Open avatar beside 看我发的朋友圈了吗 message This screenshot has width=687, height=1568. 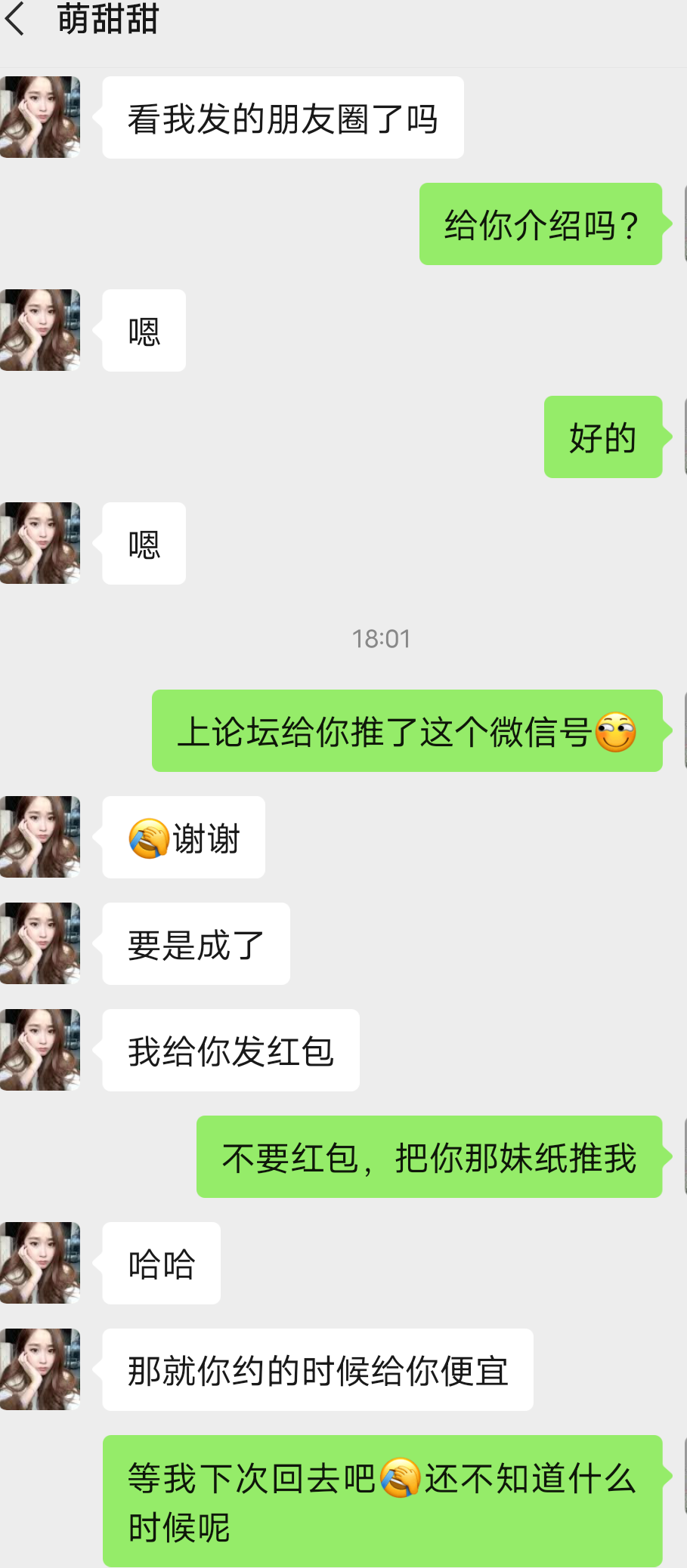coord(40,117)
